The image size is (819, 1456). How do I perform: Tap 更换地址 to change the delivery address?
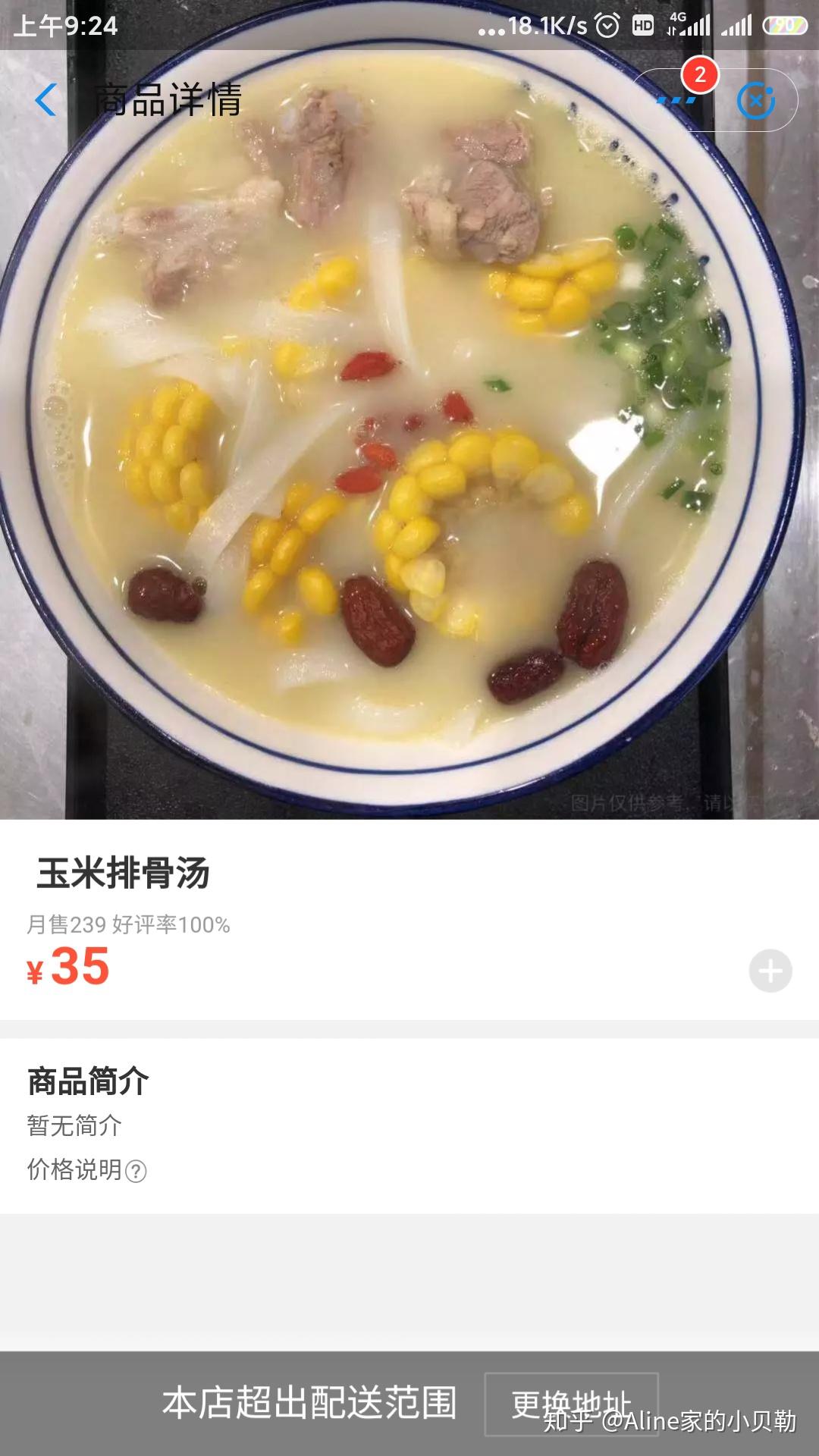571,1404
